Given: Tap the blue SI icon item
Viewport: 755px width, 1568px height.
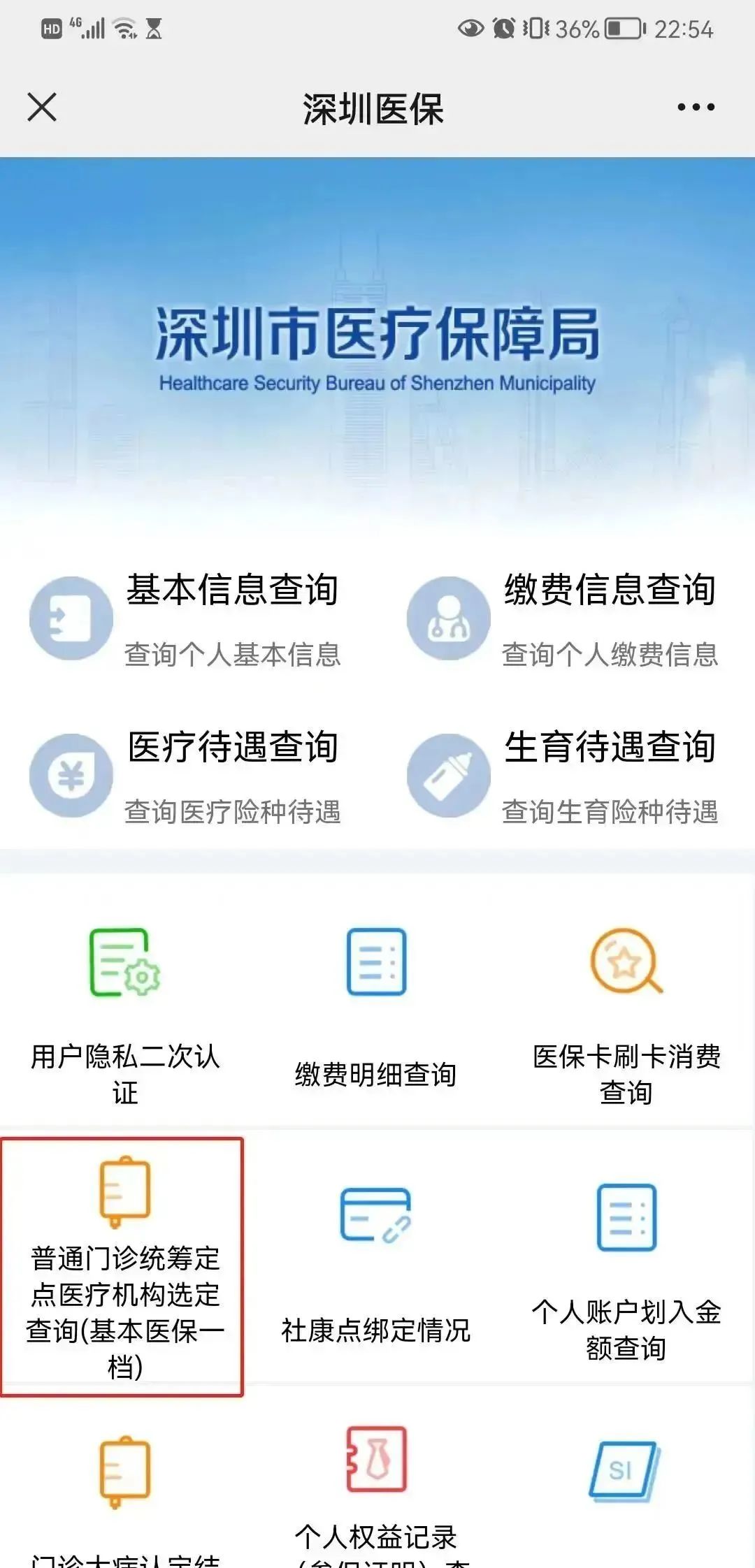Looking at the screenshot, I should point(624,1471).
